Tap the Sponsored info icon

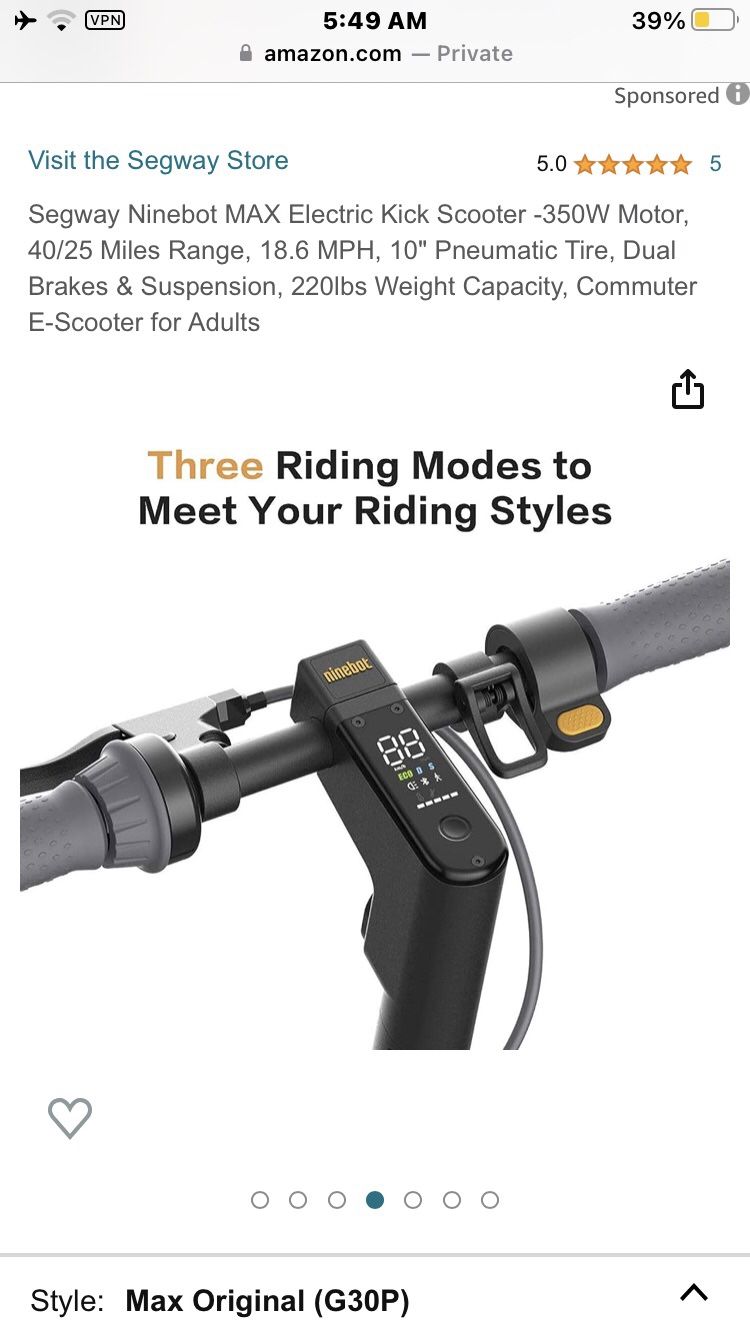click(736, 95)
